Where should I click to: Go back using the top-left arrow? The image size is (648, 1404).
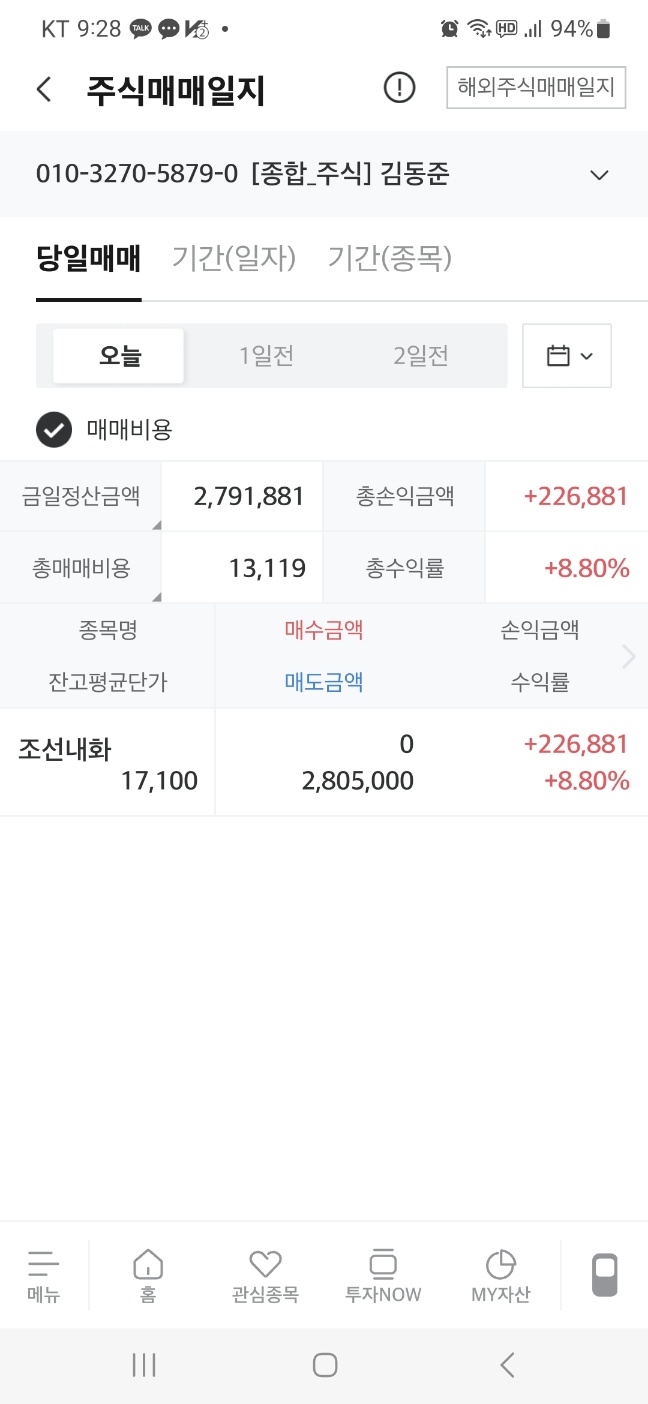pyautogui.click(x=43, y=89)
